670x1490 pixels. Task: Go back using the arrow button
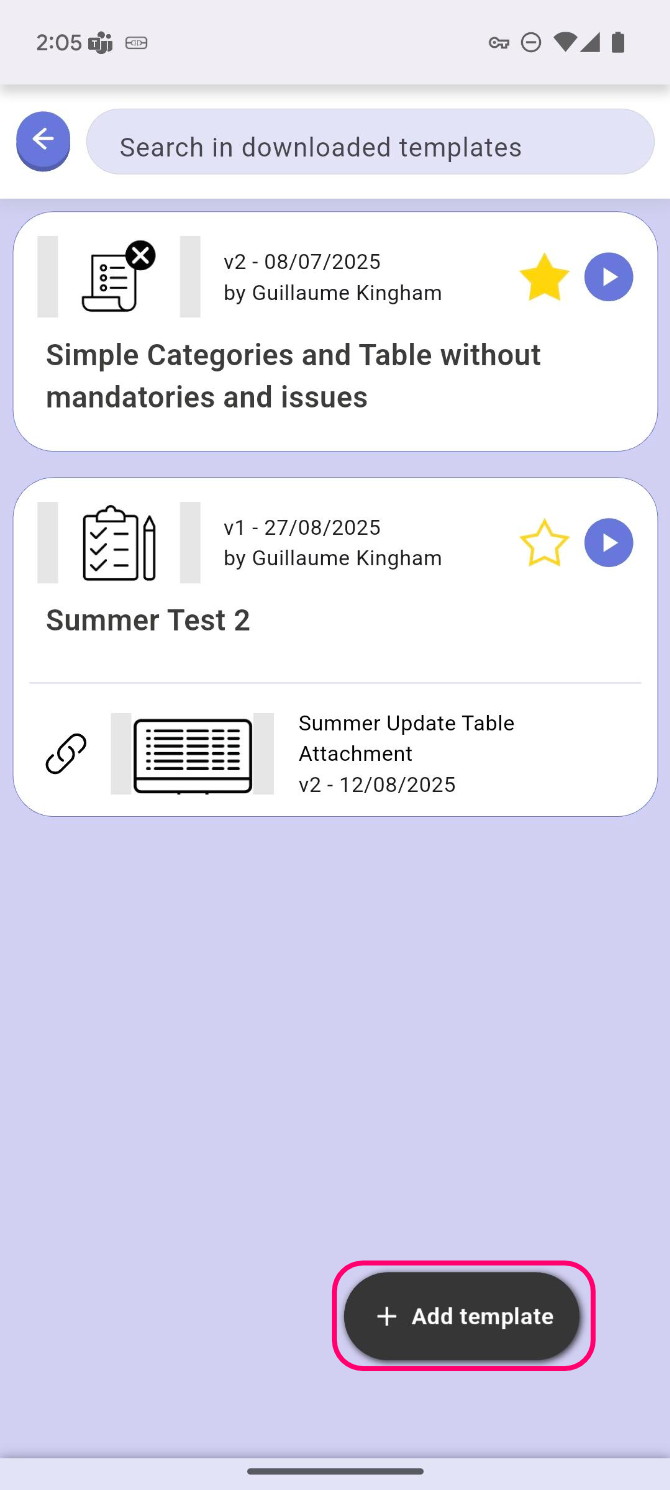[43, 141]
